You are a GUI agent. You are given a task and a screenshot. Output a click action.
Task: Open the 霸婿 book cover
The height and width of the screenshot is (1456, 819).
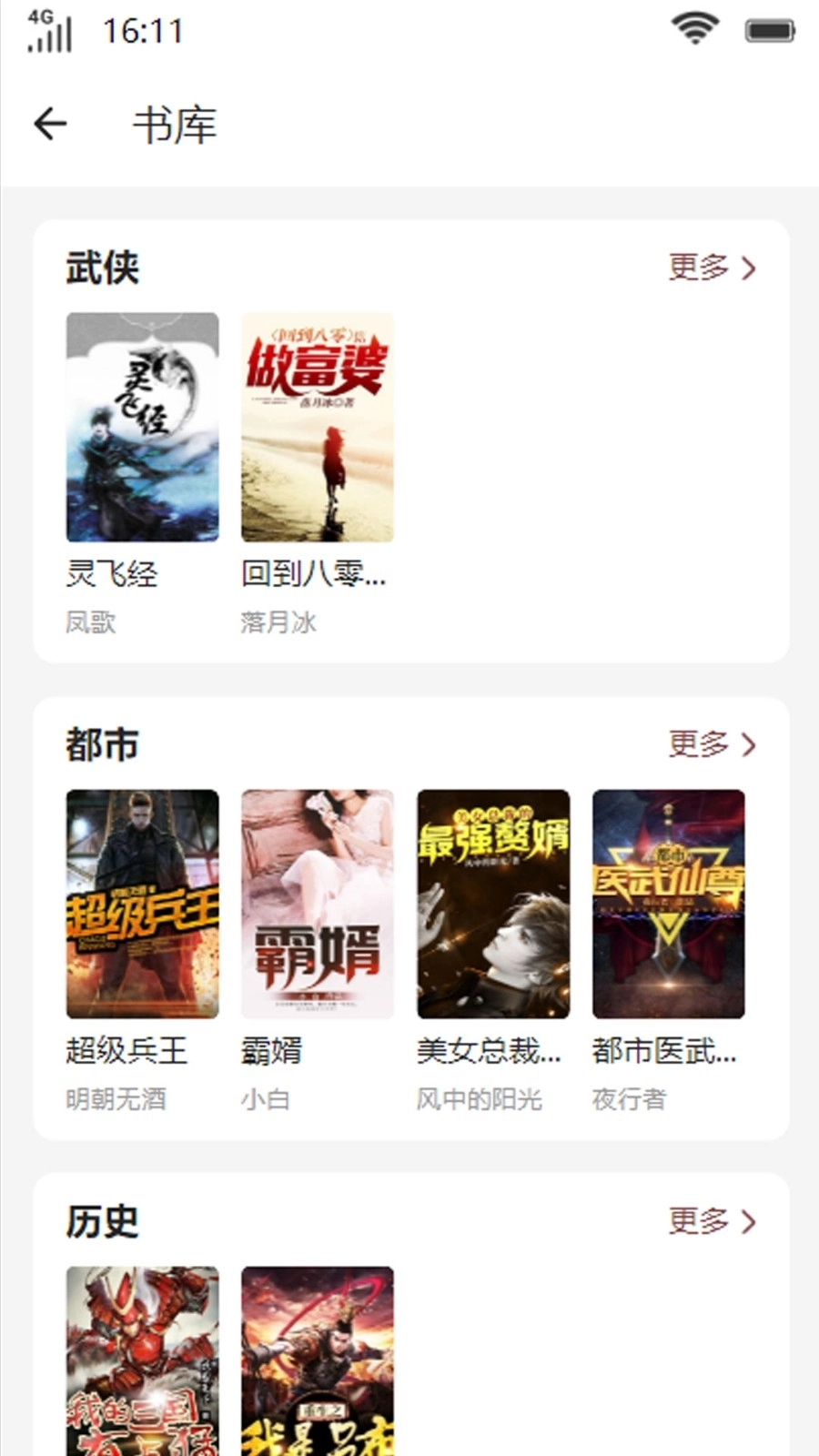[x=317, y=905]
